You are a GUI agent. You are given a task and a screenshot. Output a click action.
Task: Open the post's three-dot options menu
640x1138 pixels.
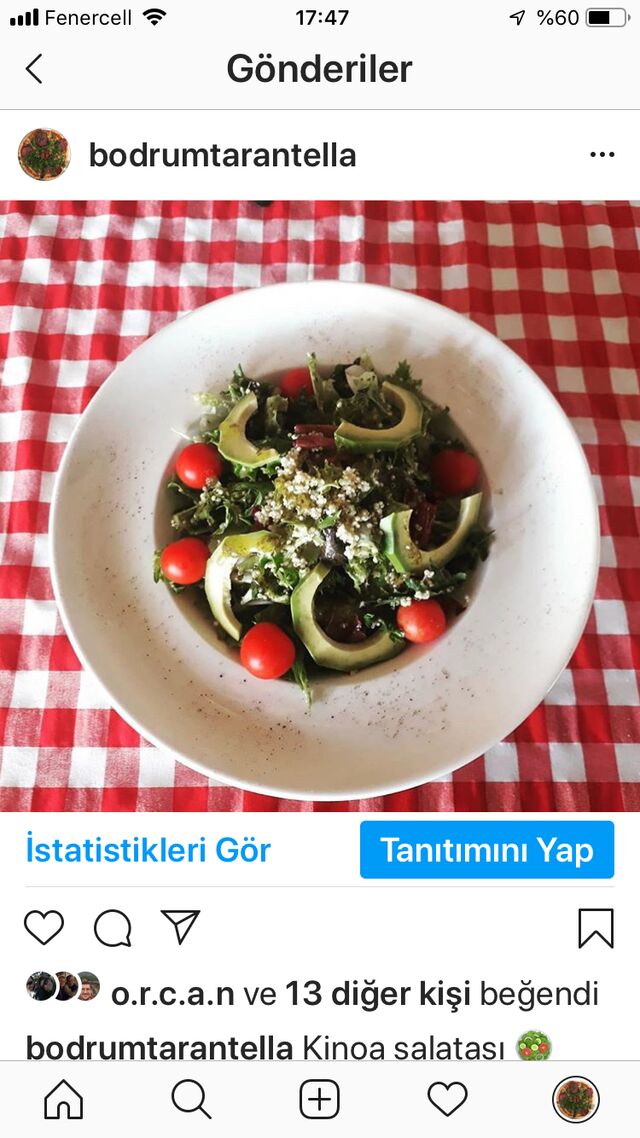[x=602, y=155]
